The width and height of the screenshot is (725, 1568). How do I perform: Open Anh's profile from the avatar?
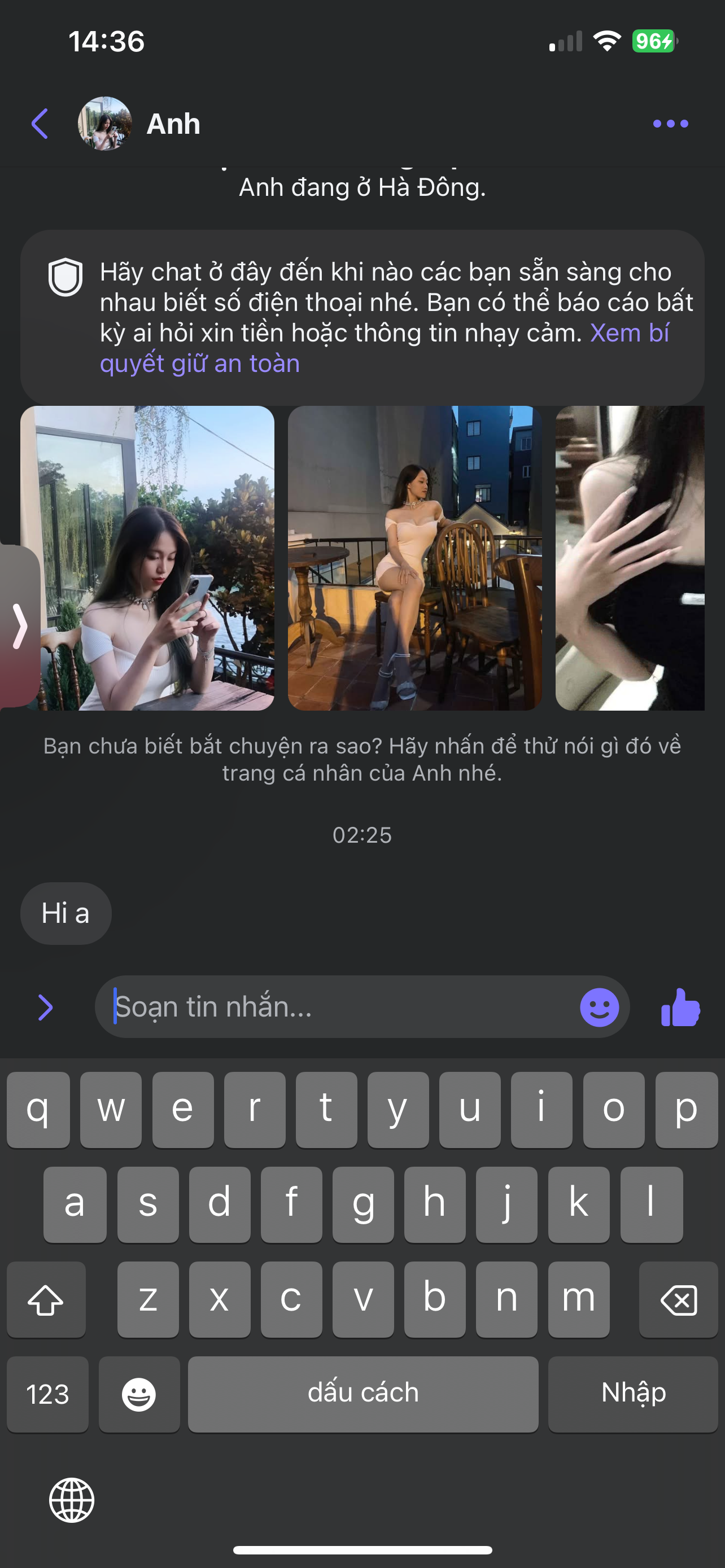104,124
